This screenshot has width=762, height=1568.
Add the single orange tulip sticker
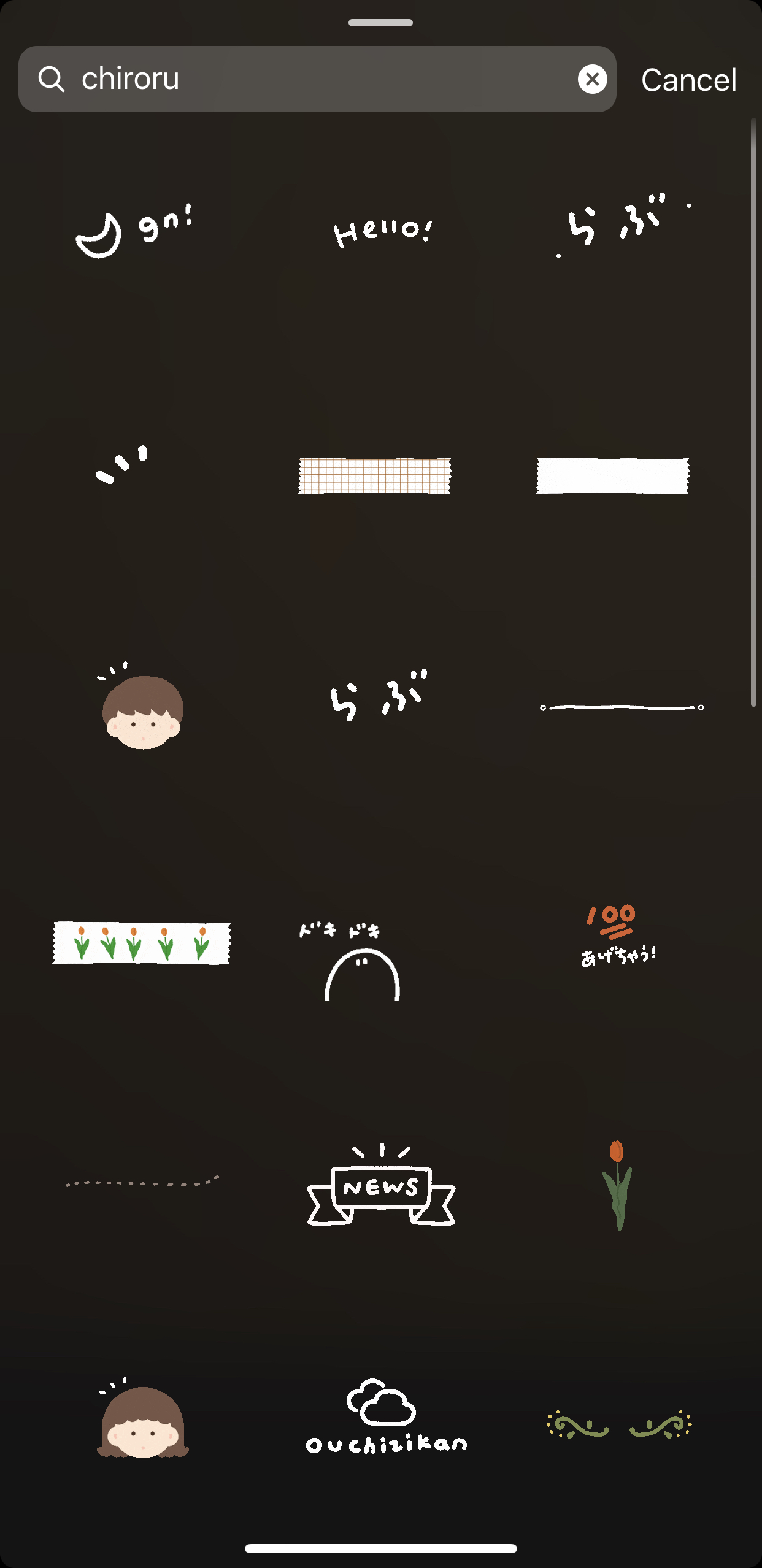click(x=617, y=1184)
